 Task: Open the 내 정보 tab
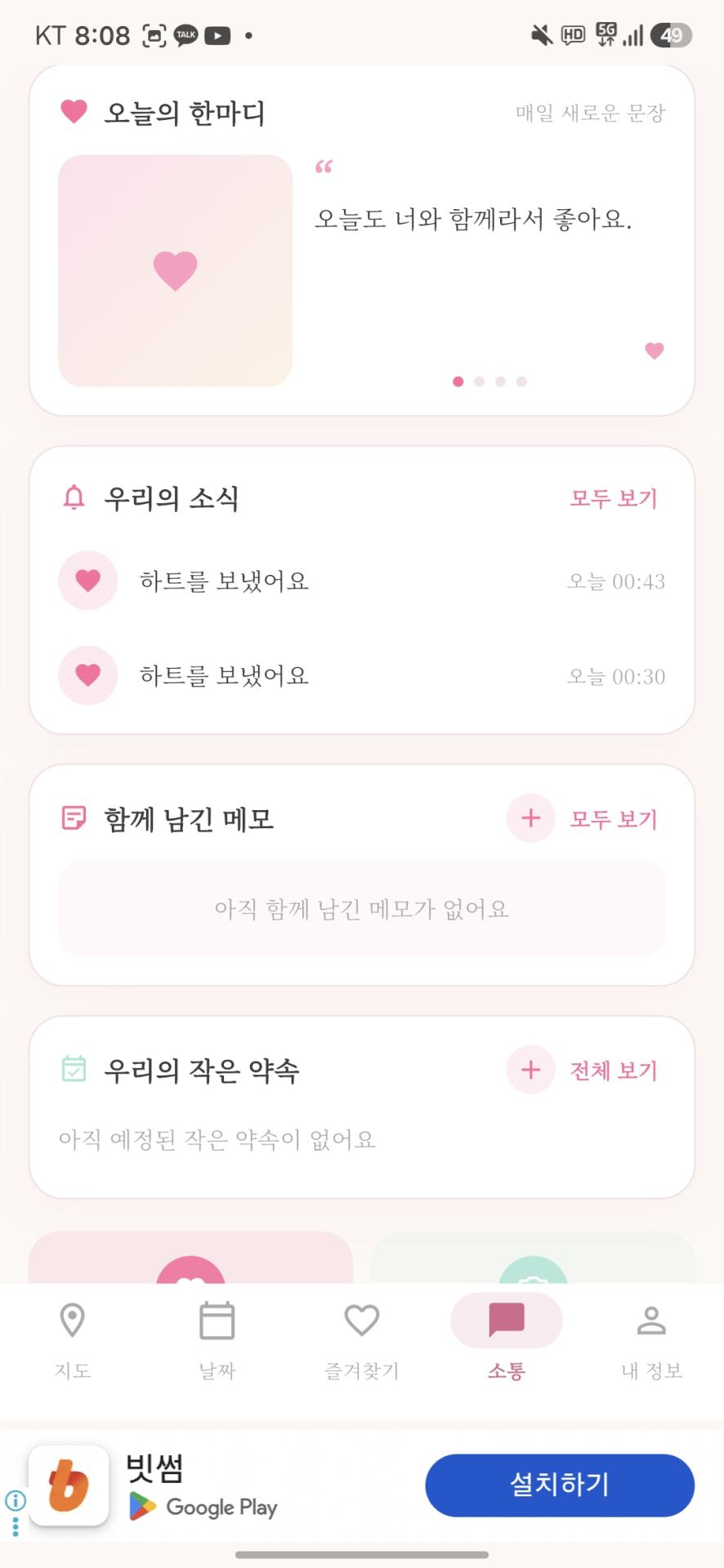[651, 1340]
